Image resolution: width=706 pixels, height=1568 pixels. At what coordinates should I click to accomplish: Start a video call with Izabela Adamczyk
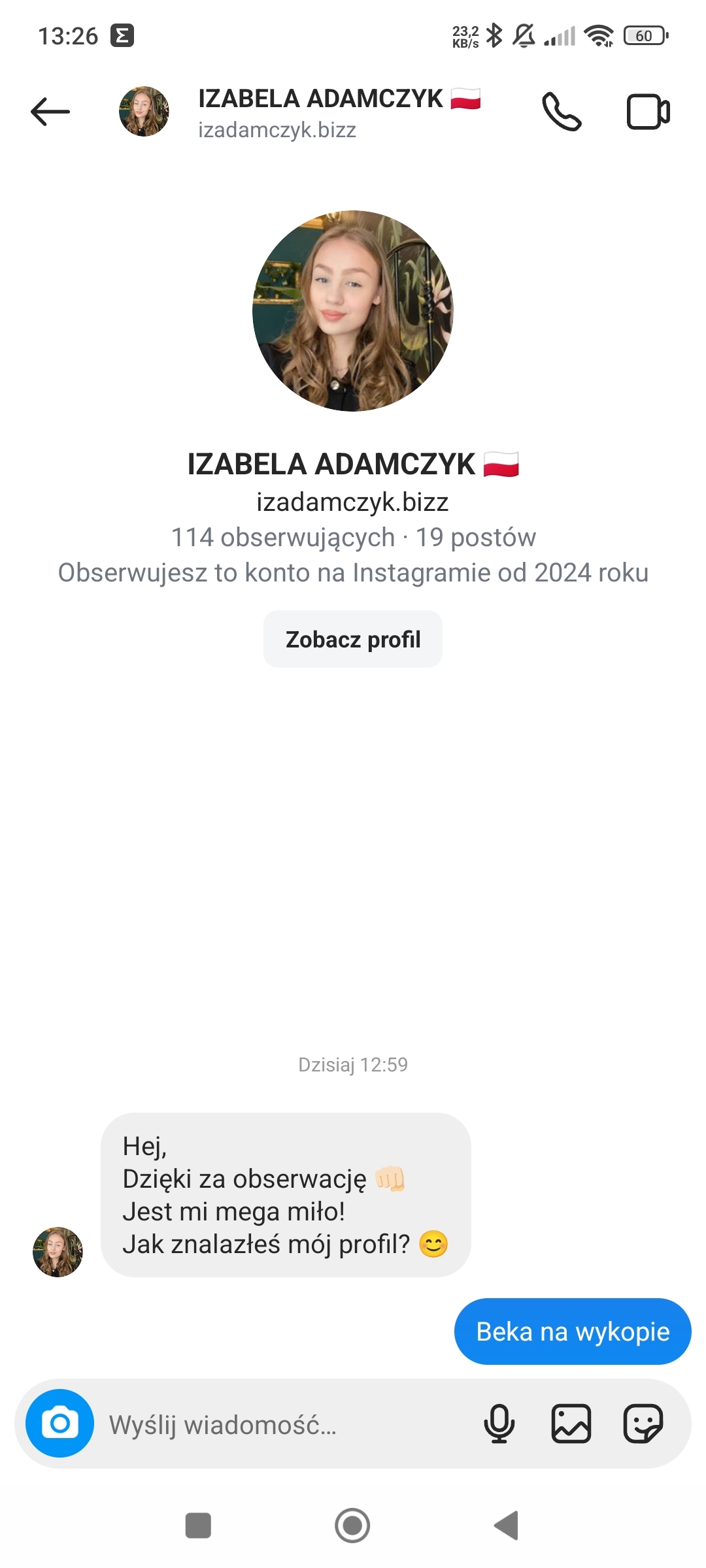point(648,112)
